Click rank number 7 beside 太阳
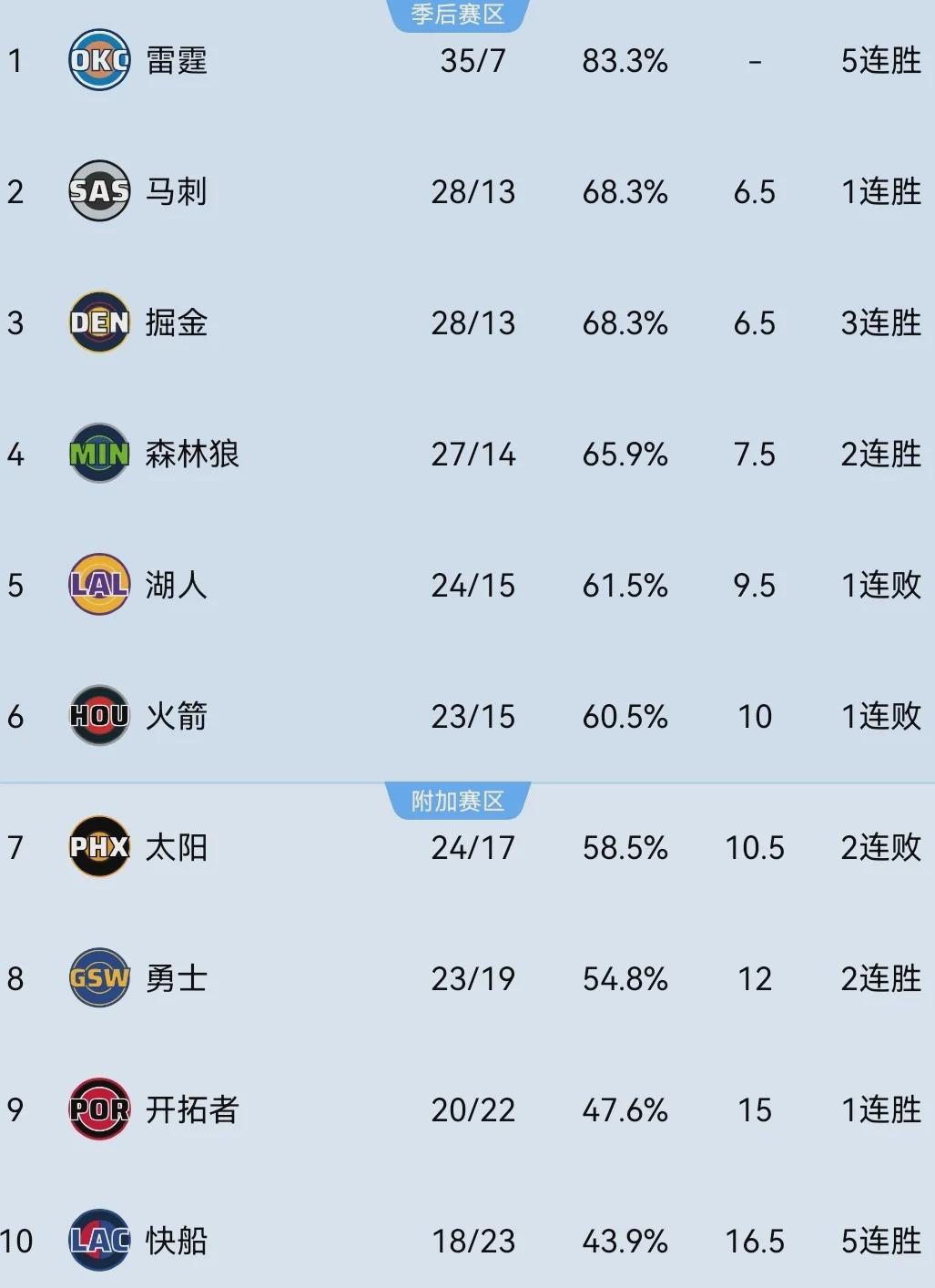Viewport: 935px width, 1288px height. 15,847
